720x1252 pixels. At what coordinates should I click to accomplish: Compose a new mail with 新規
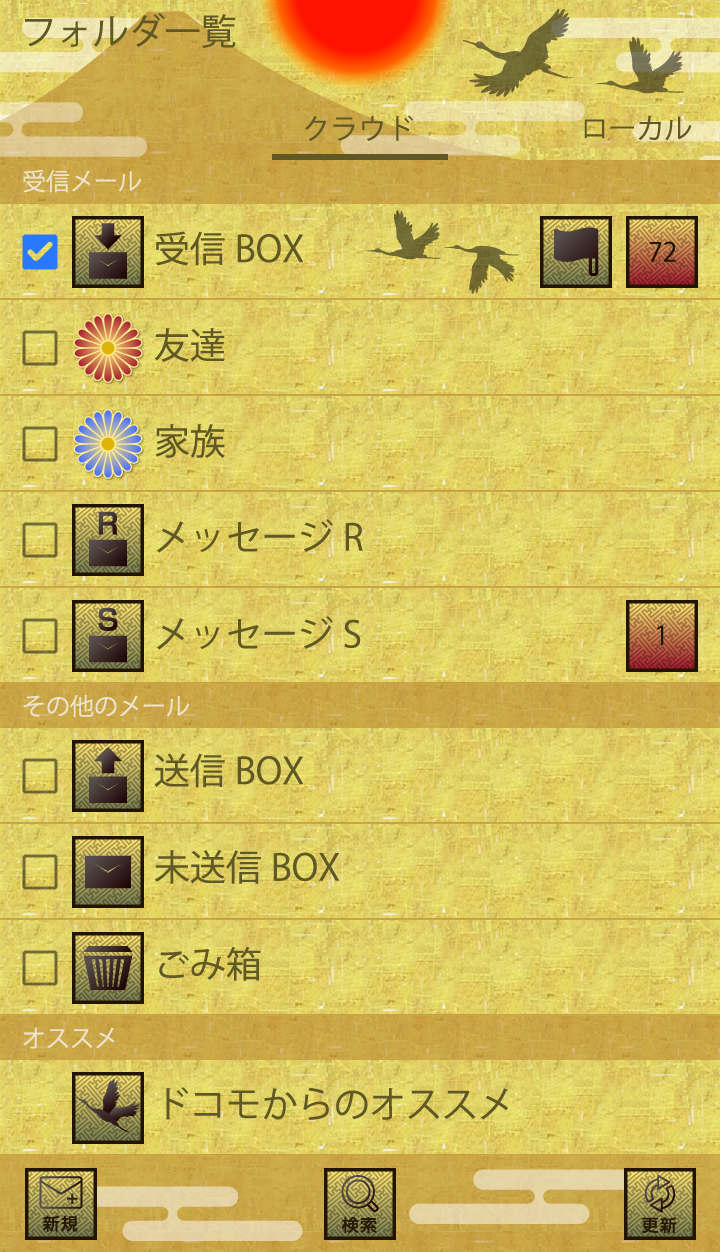pos(61,1204)
